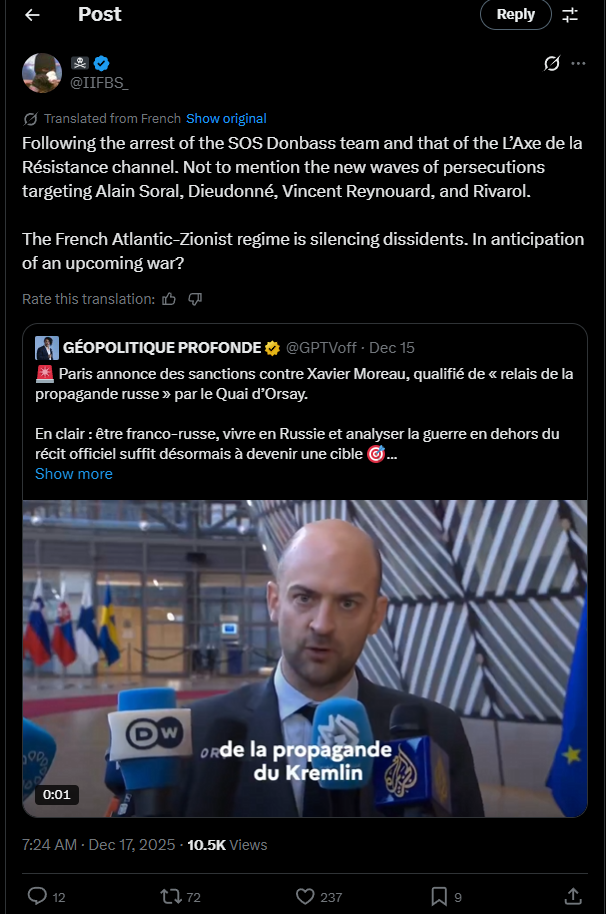
Task: Open the @IIFBS_ profile avatar
Action: tap(42, 73)
